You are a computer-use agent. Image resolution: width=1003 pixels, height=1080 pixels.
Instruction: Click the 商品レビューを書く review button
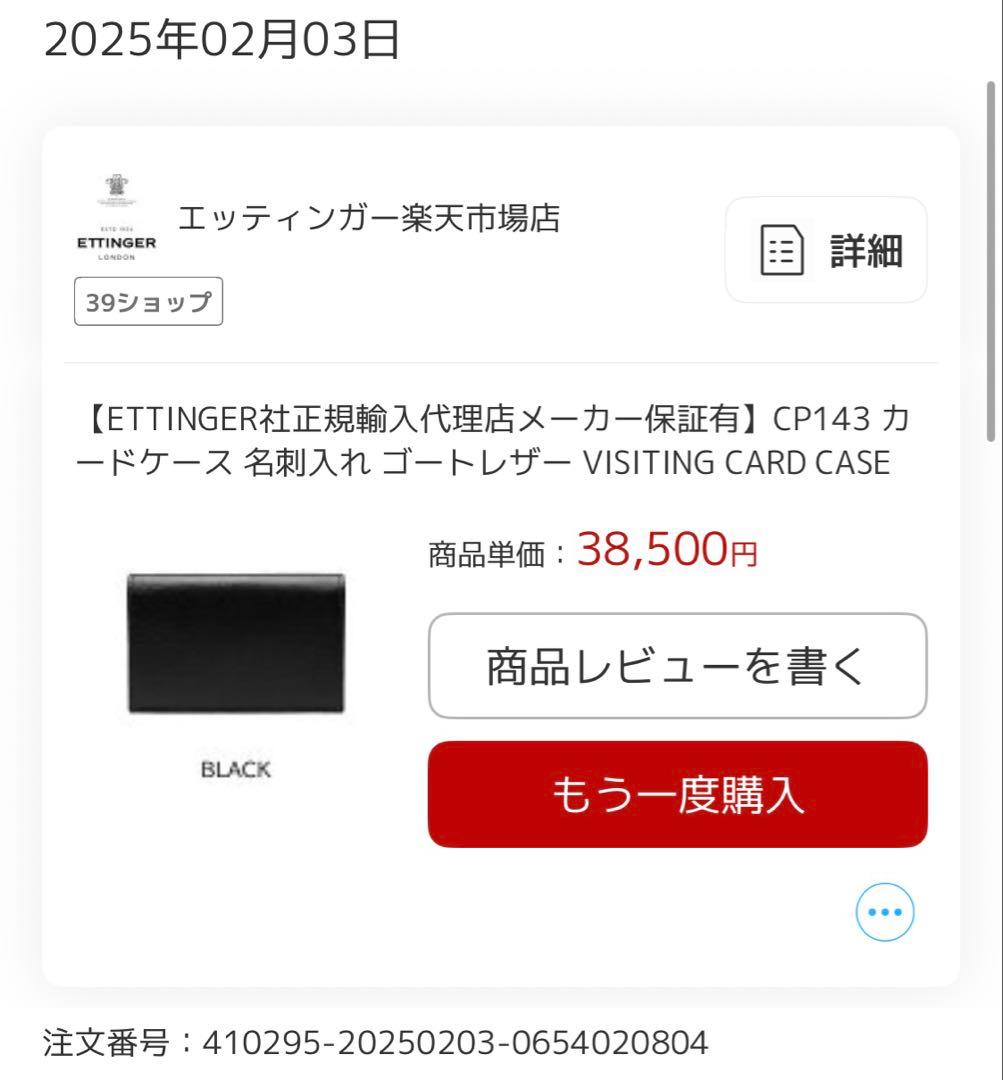point(677,666)
